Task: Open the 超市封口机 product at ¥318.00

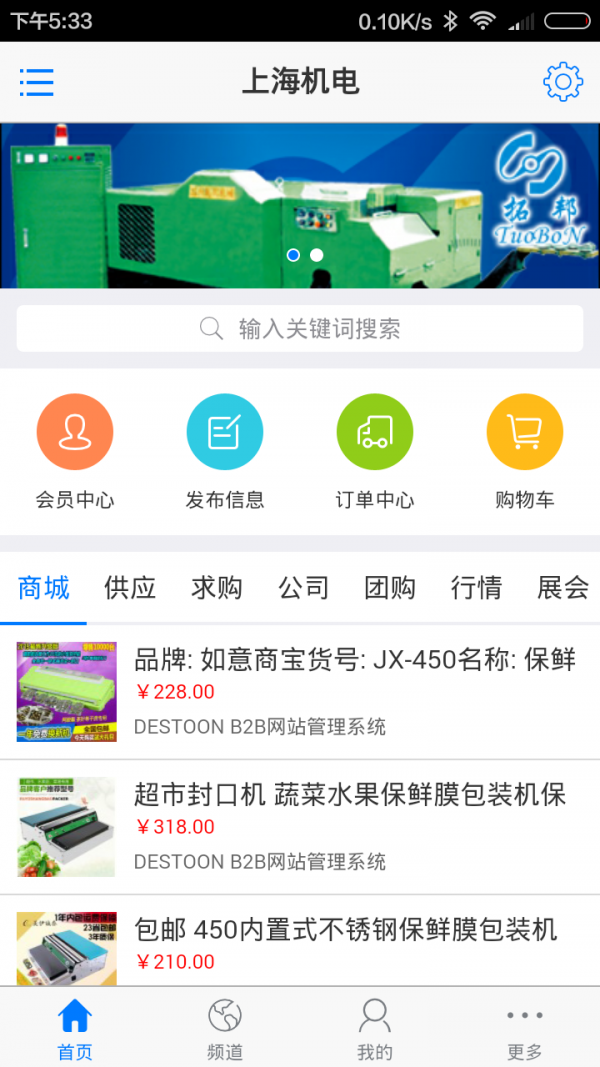Action: click(x=300, y=827)
